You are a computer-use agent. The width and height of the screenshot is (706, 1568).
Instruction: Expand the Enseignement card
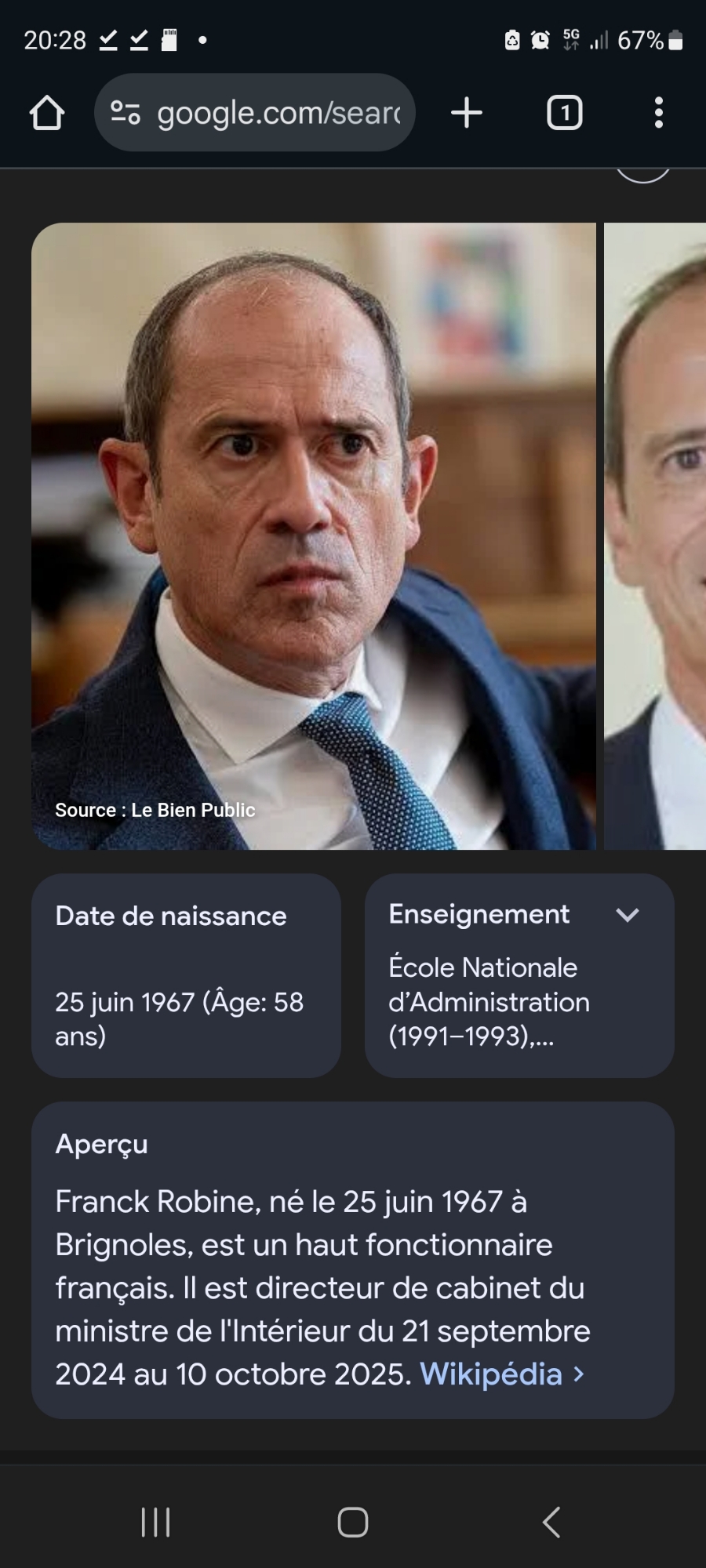tap(628, 915)
